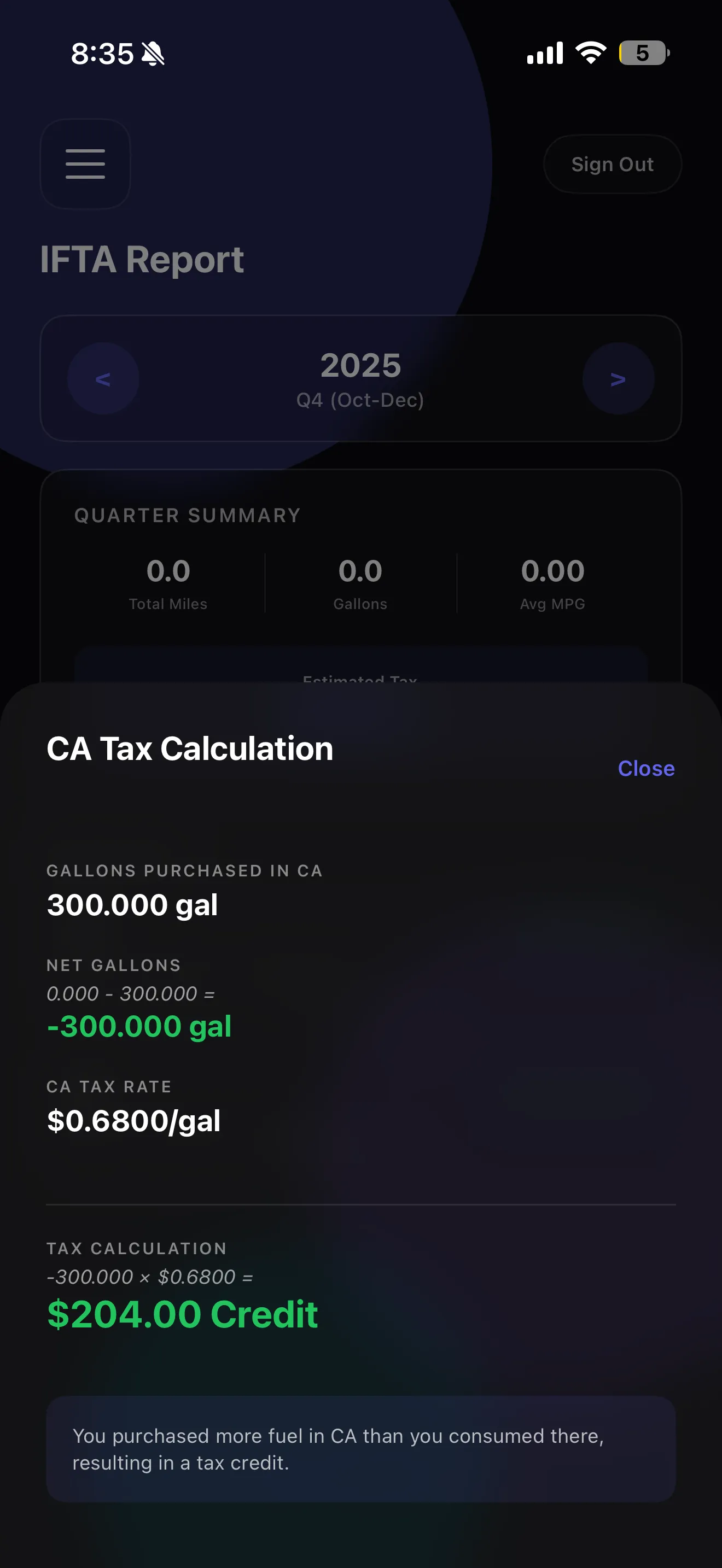Open the hamburger navigation menu
Image resolution: width=722 pixels, height=1568 pixels.
(x=85, y=163)
